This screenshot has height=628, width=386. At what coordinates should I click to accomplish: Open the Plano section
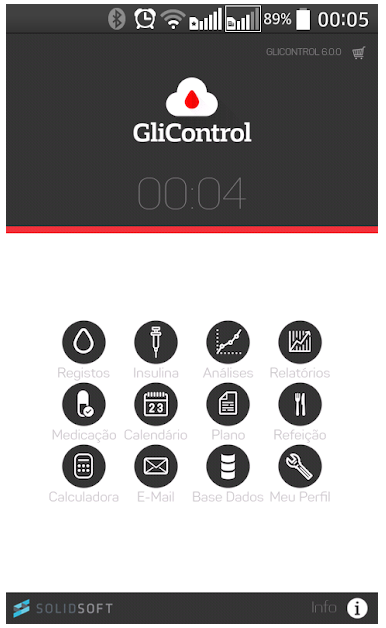tap(228, 404)
